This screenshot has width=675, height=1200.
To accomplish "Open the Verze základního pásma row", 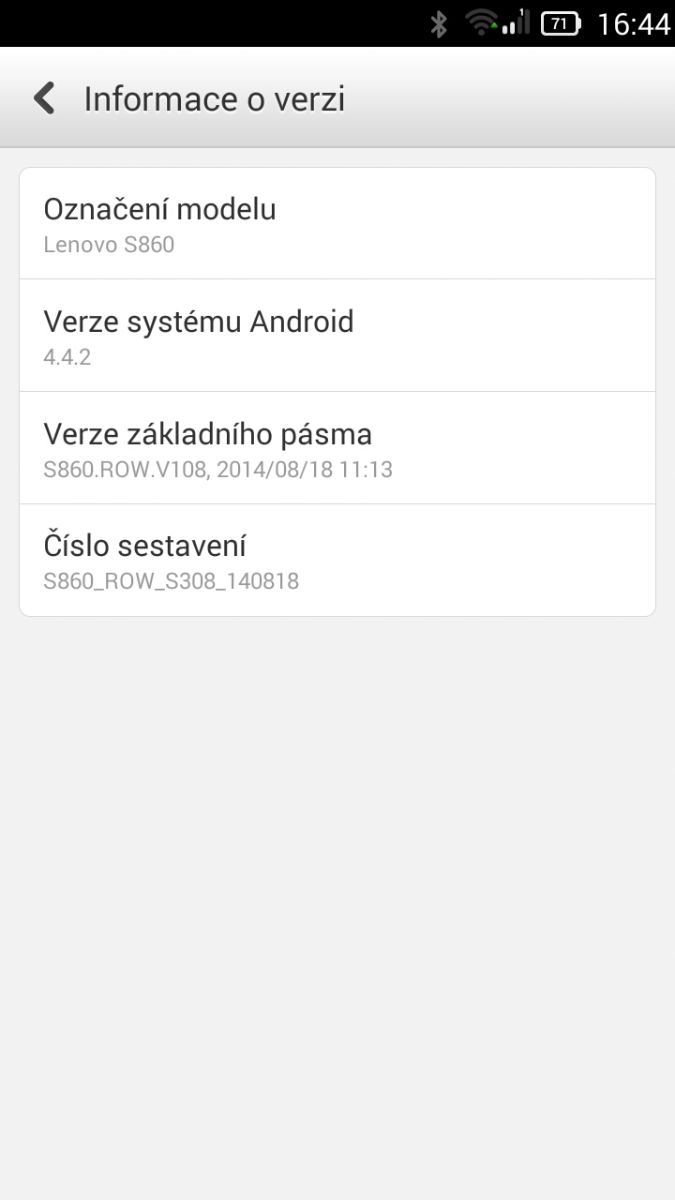I will pos(337,448).
